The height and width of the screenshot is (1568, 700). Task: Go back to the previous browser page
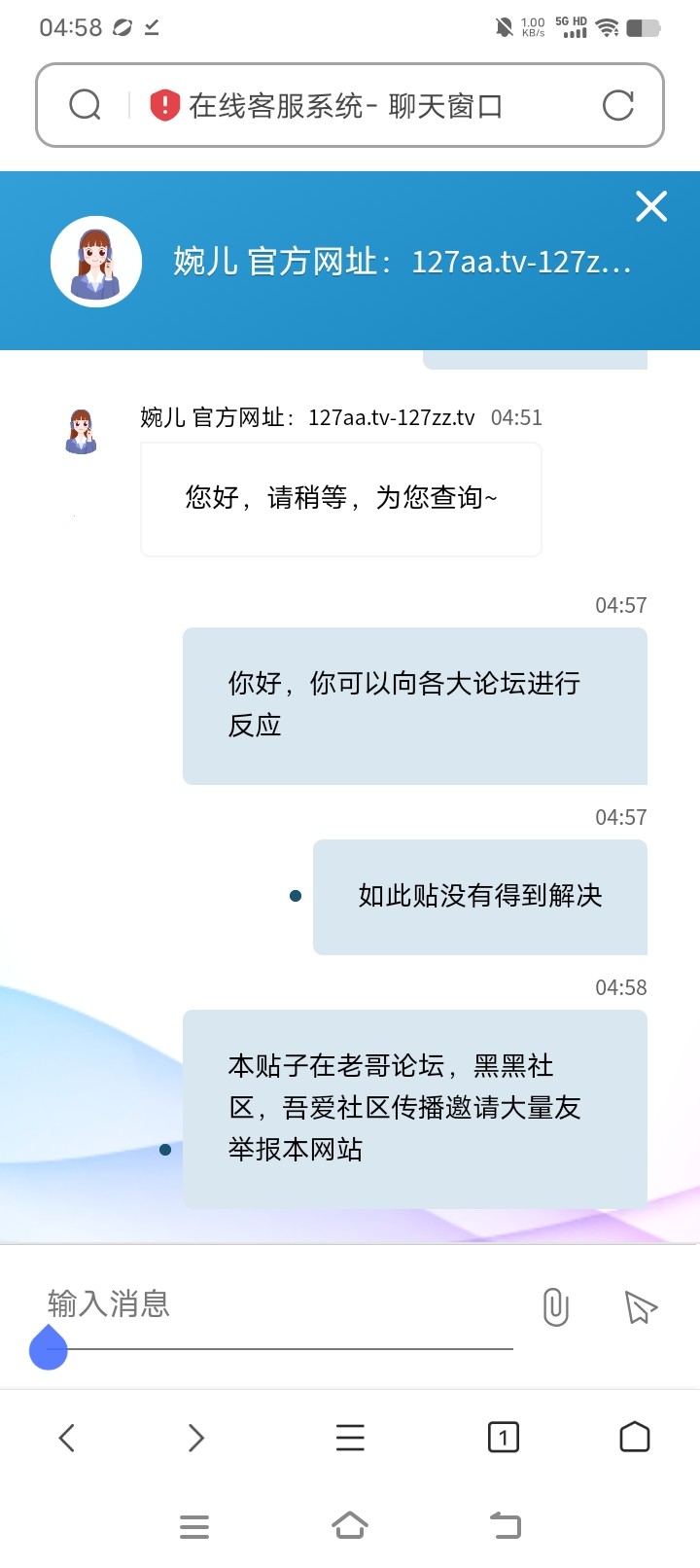[67, 1438]
